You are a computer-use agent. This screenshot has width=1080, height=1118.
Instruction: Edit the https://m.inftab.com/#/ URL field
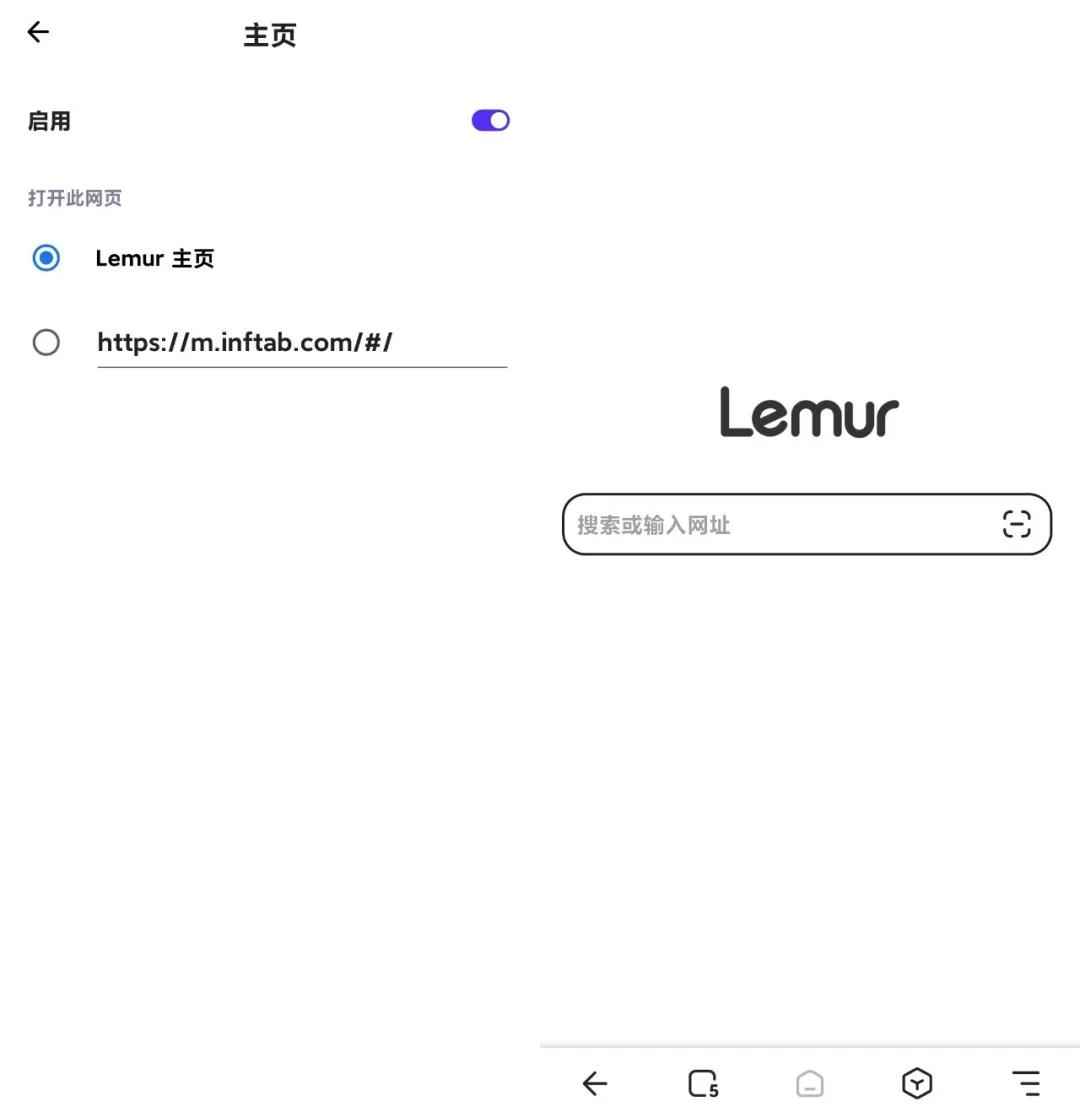300,343
